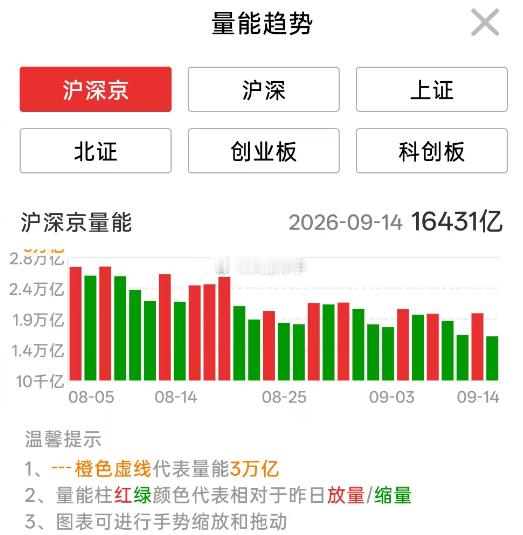Choose the 北证 market chip
Image resolution: width=523 pixels, height=535 pixels.
pyautogui.click(x=96, y=150)
